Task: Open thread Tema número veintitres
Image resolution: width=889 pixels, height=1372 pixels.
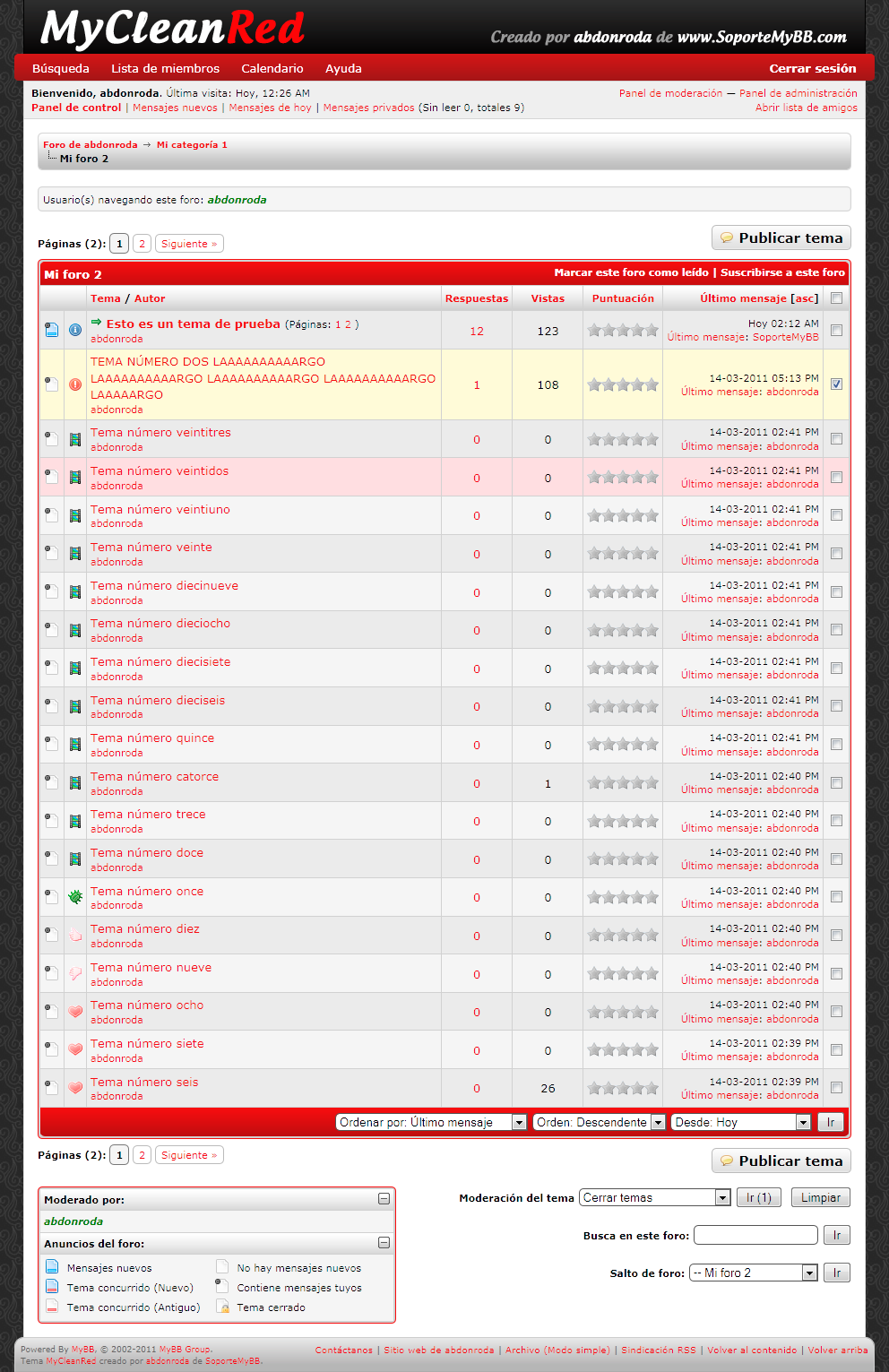Action: [x=160, y=432]
